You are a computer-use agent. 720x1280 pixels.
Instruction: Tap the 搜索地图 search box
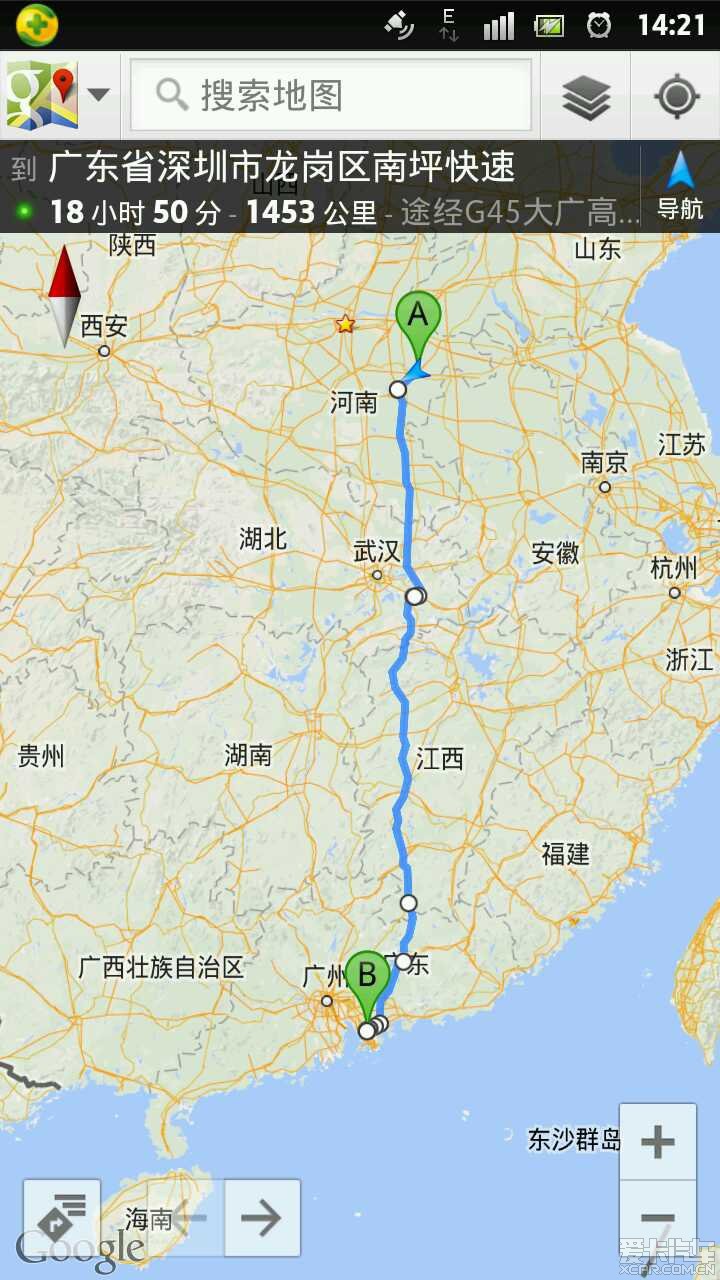(x=331, y=96)
